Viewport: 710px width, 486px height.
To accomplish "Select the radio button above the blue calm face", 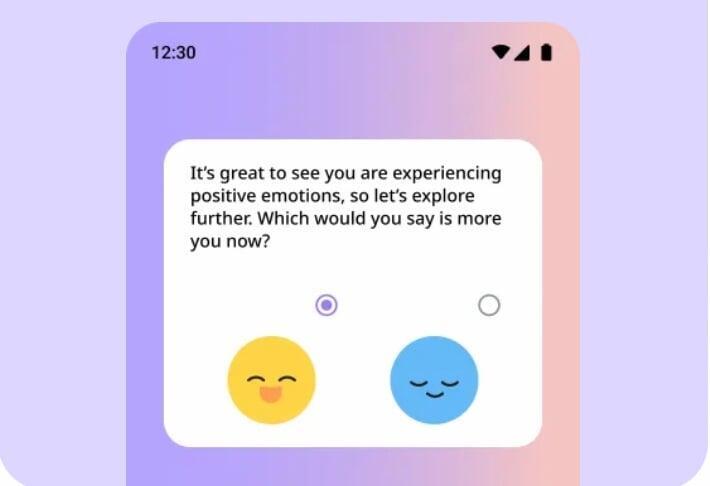I will pos(489,305).
